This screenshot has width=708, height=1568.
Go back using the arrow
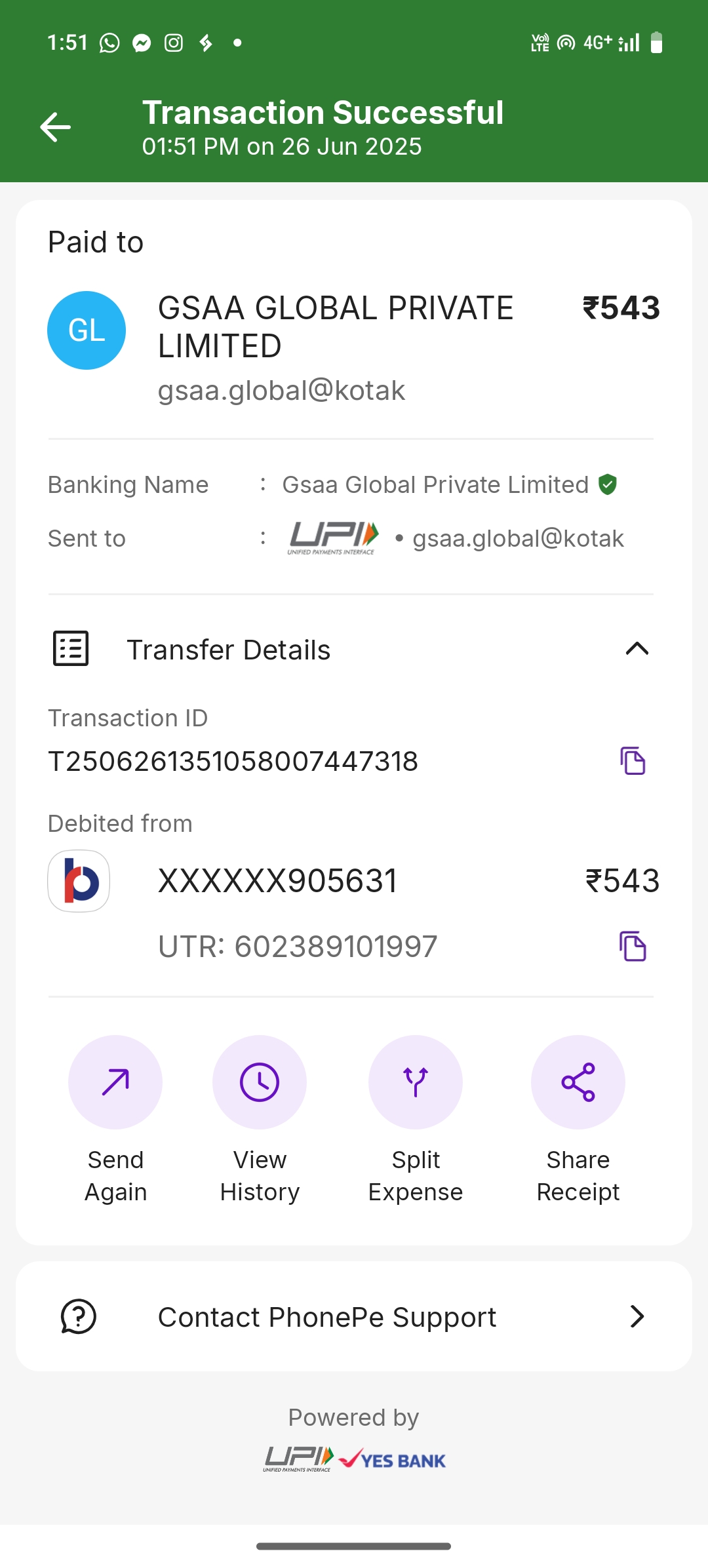[55, 127]
